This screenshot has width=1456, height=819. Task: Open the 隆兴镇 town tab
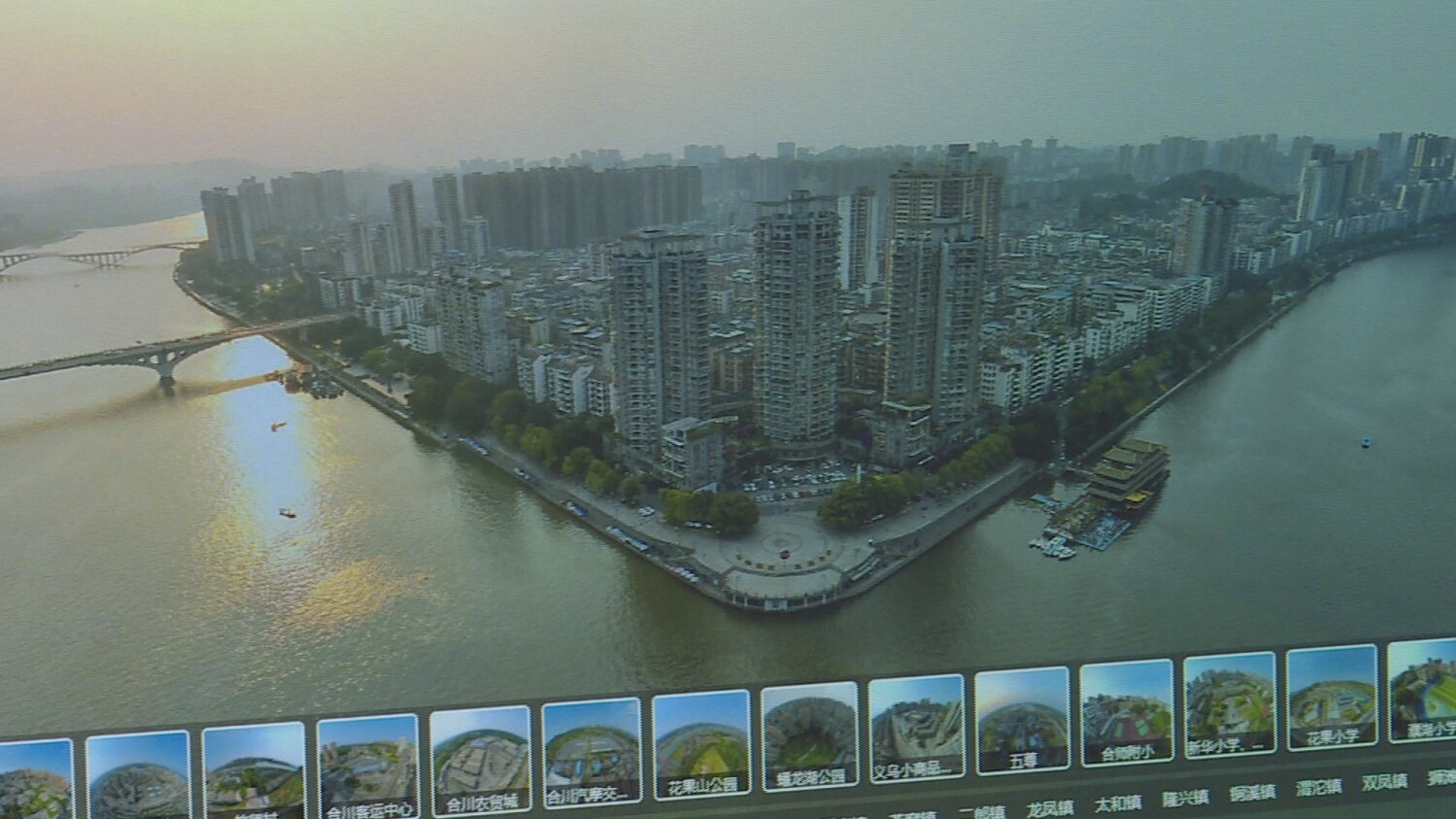coord(1185,799)
